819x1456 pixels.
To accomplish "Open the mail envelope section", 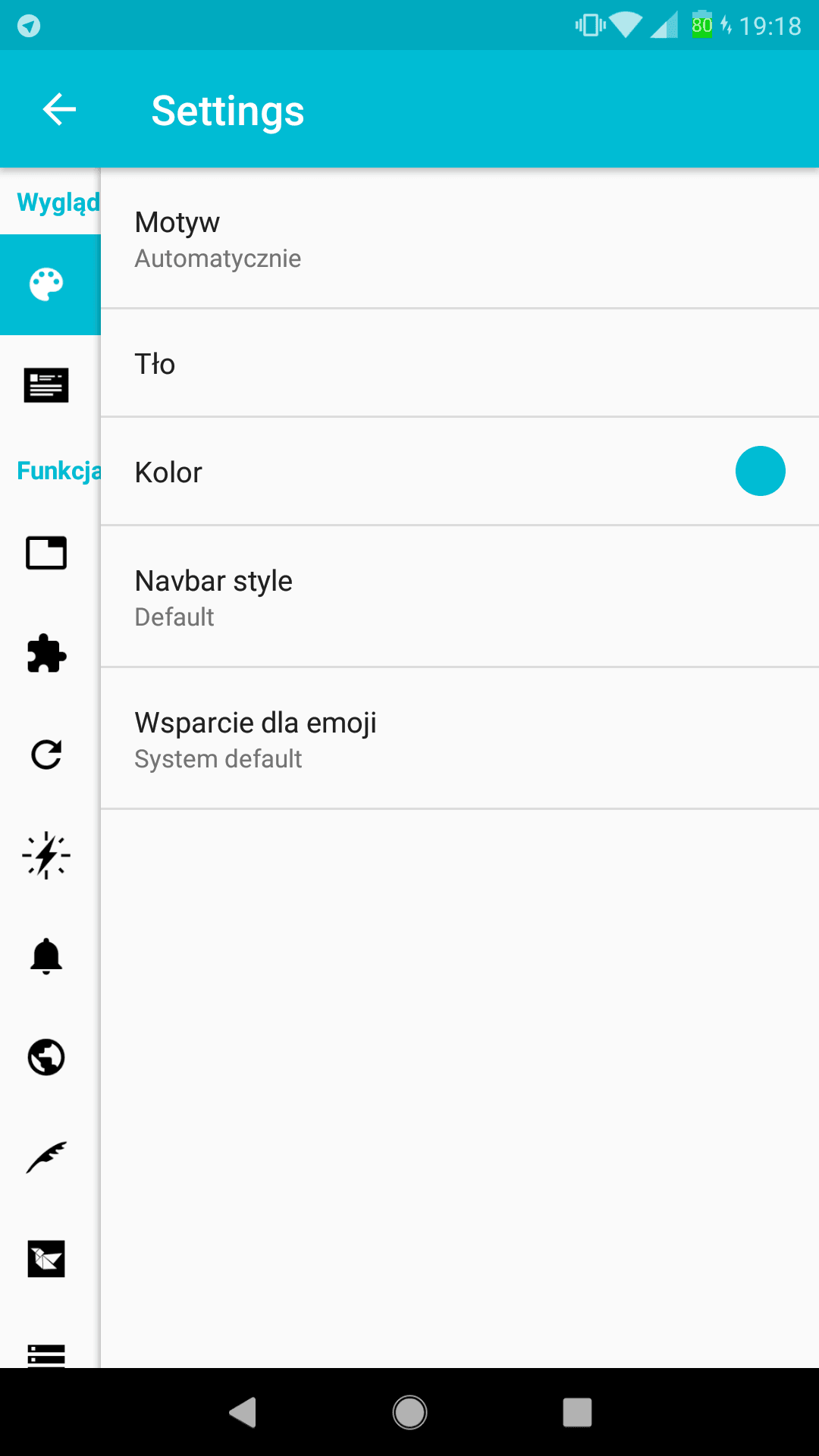I will 46,1259.
